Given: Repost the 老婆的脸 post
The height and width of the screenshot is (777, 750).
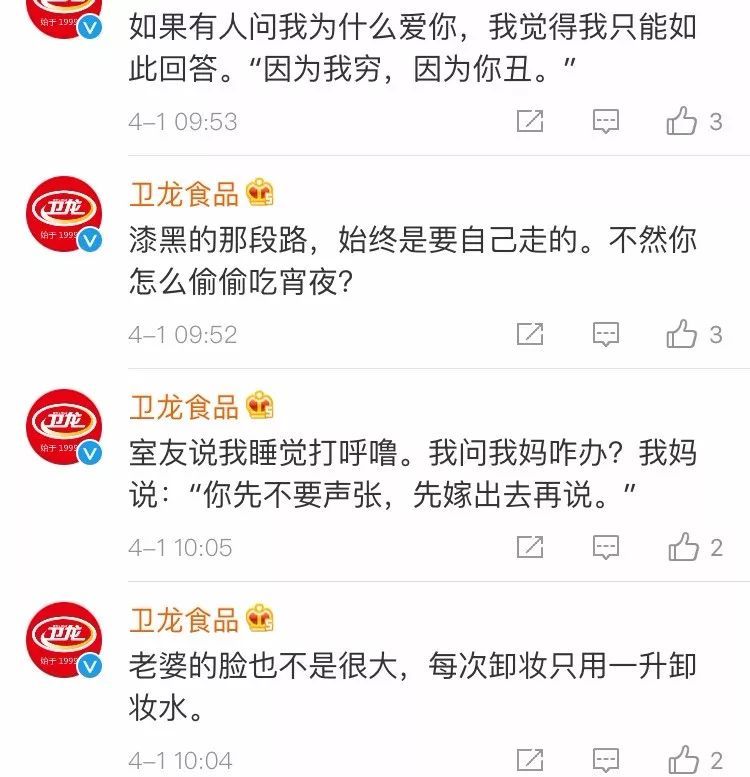Looking at the screenshot, I should pyautogui.click(x=530, y=760).
